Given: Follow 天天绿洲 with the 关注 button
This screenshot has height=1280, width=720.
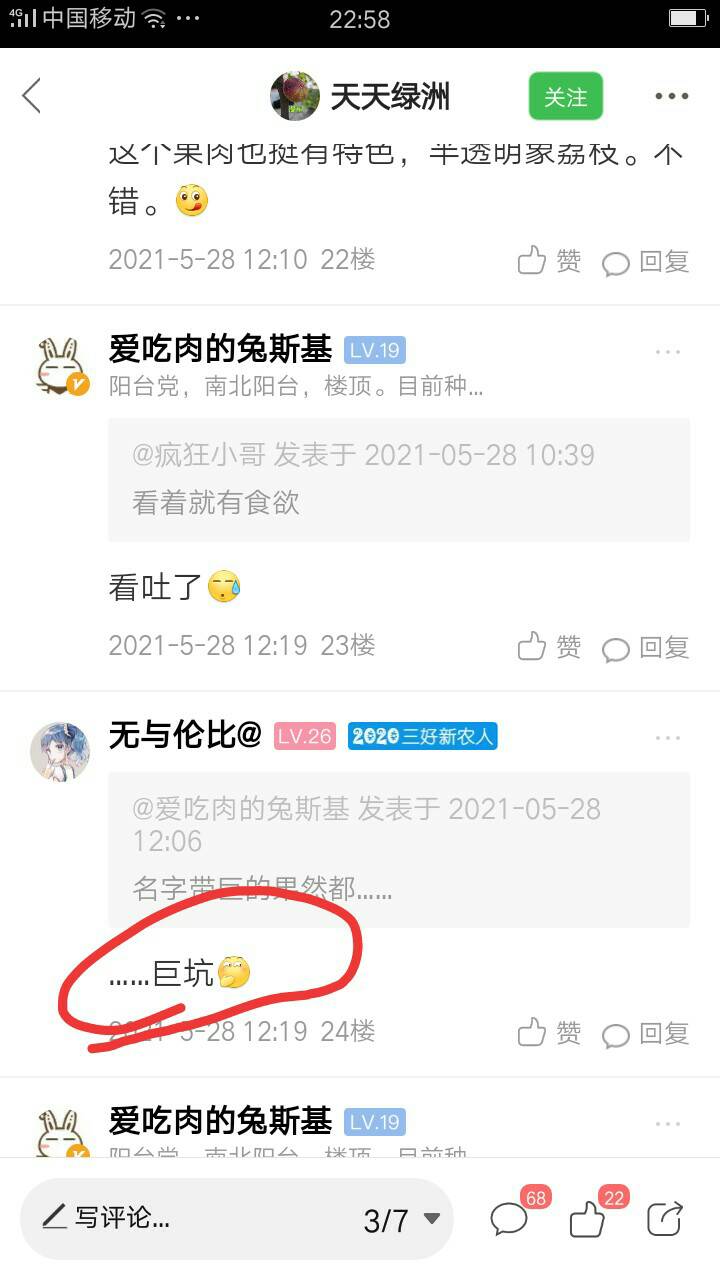Looking at the screenshot, I should click(x=566, y=97).
